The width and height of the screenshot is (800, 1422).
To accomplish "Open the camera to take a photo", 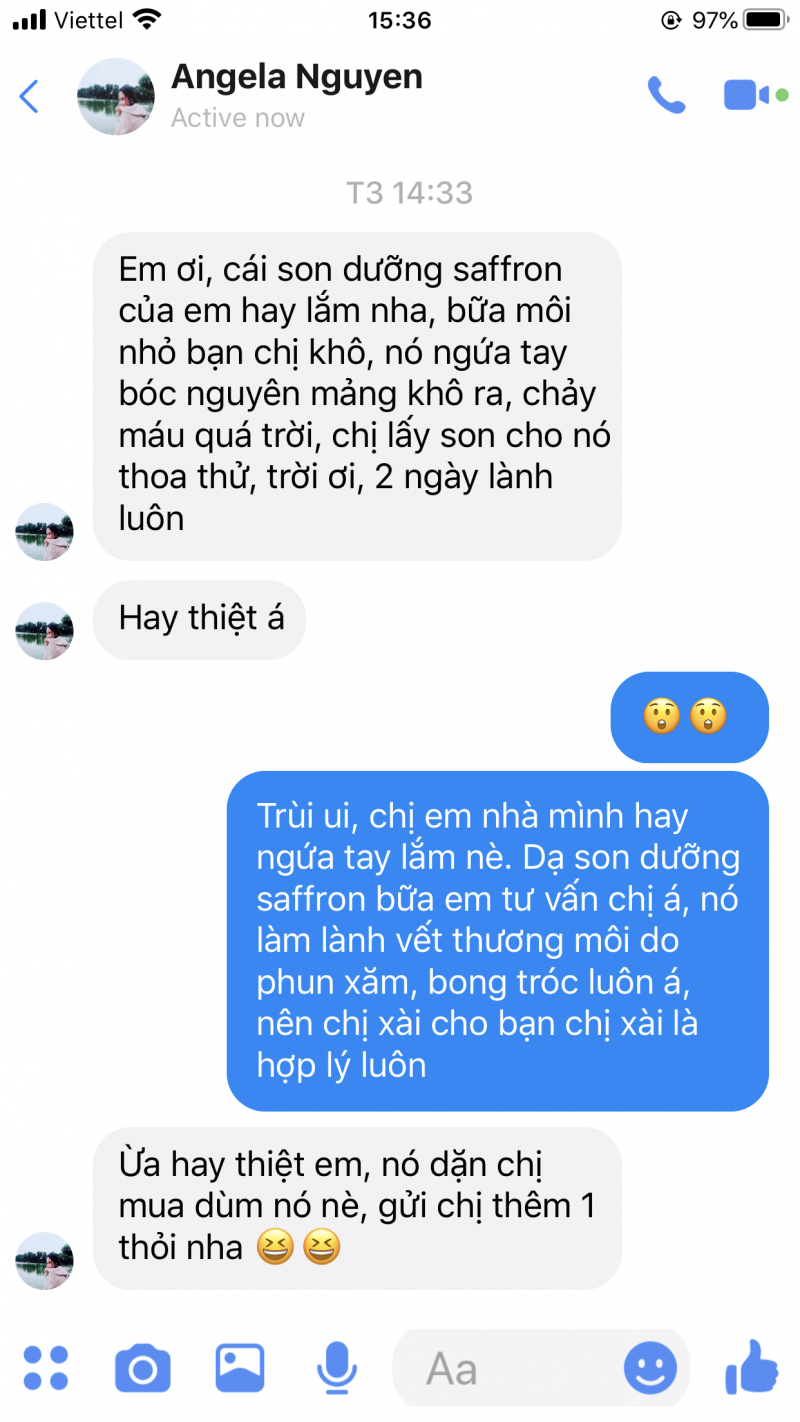I will 142,1368.
